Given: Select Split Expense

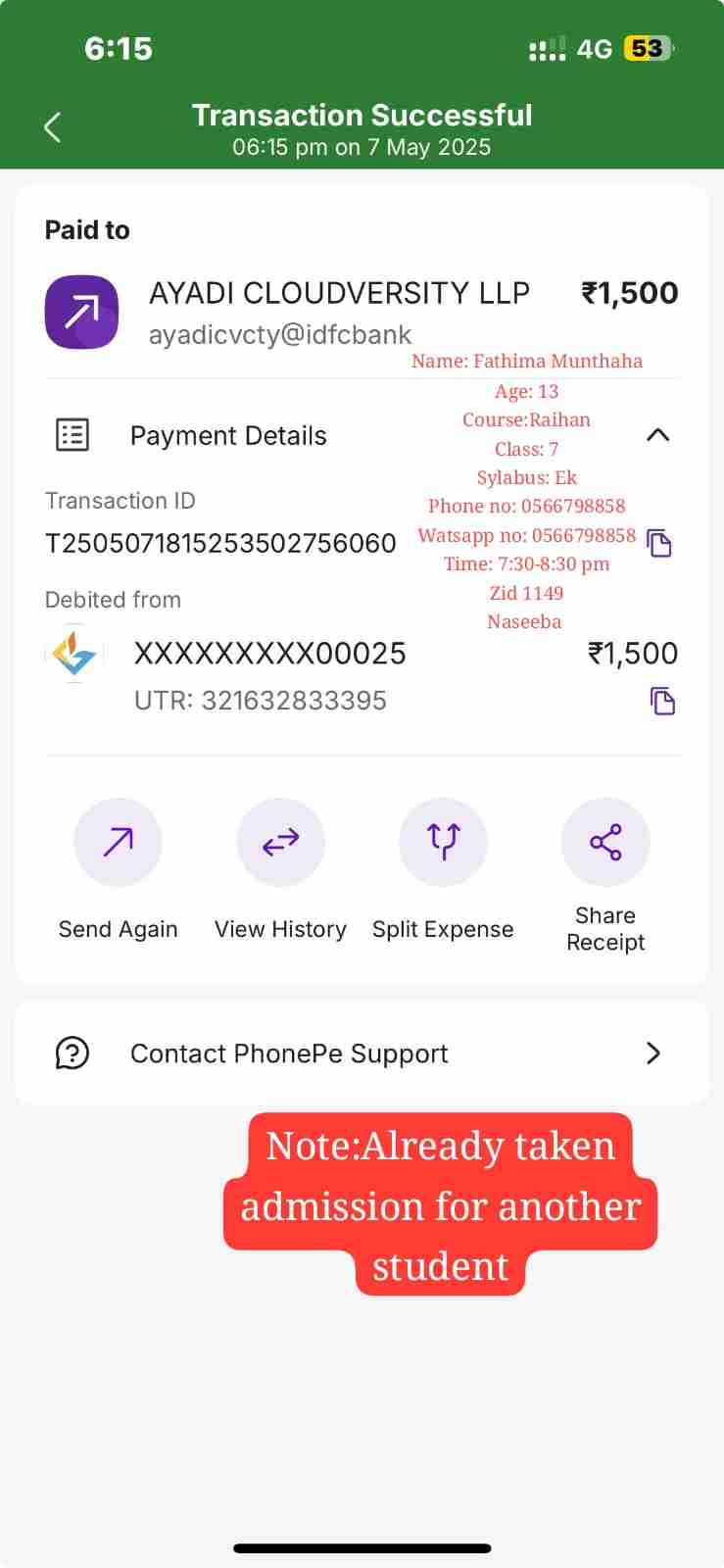Looking at the screenshot, I should (443, 843).
